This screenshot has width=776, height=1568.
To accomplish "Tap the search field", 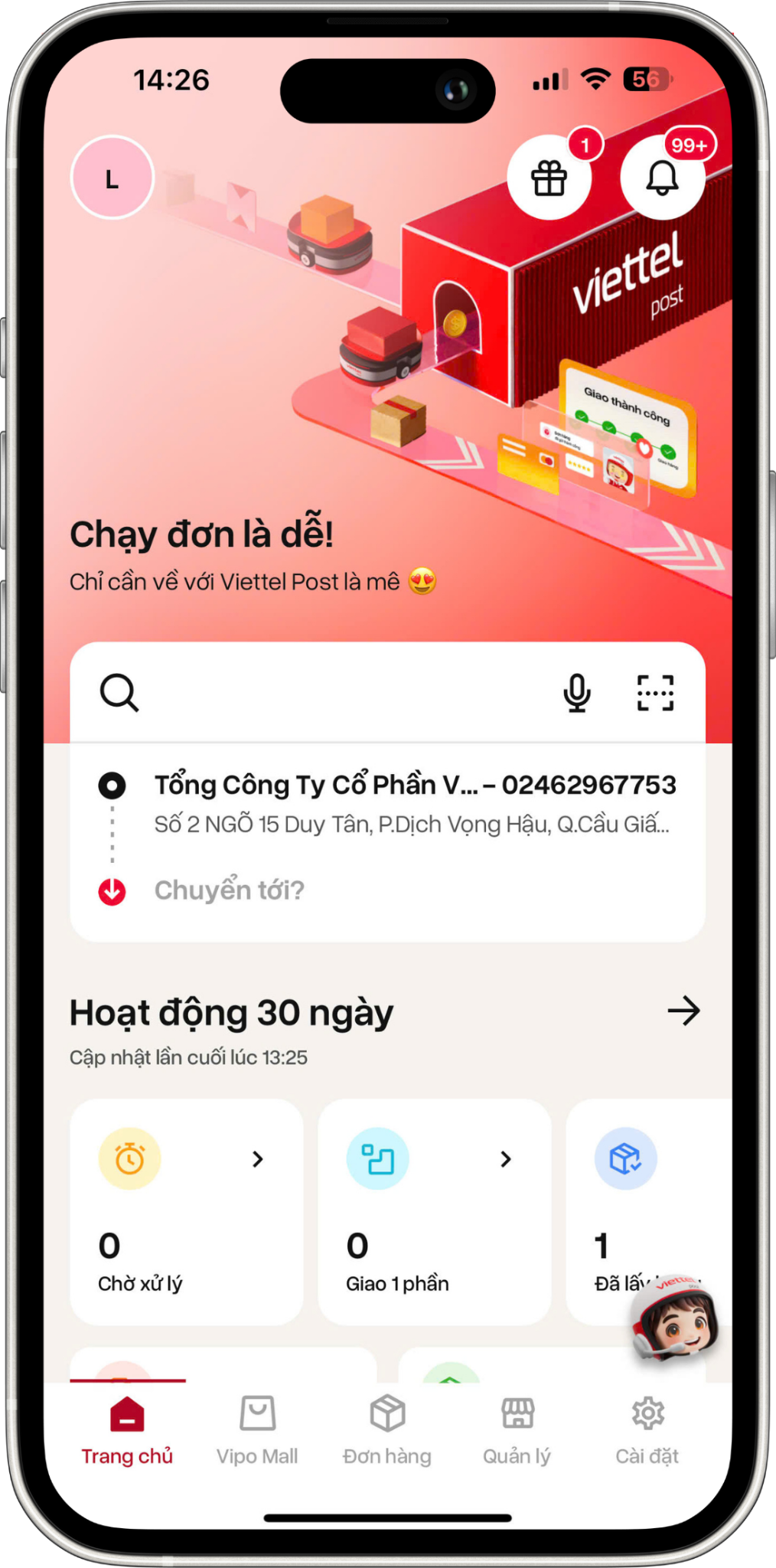I will (337, 693).
